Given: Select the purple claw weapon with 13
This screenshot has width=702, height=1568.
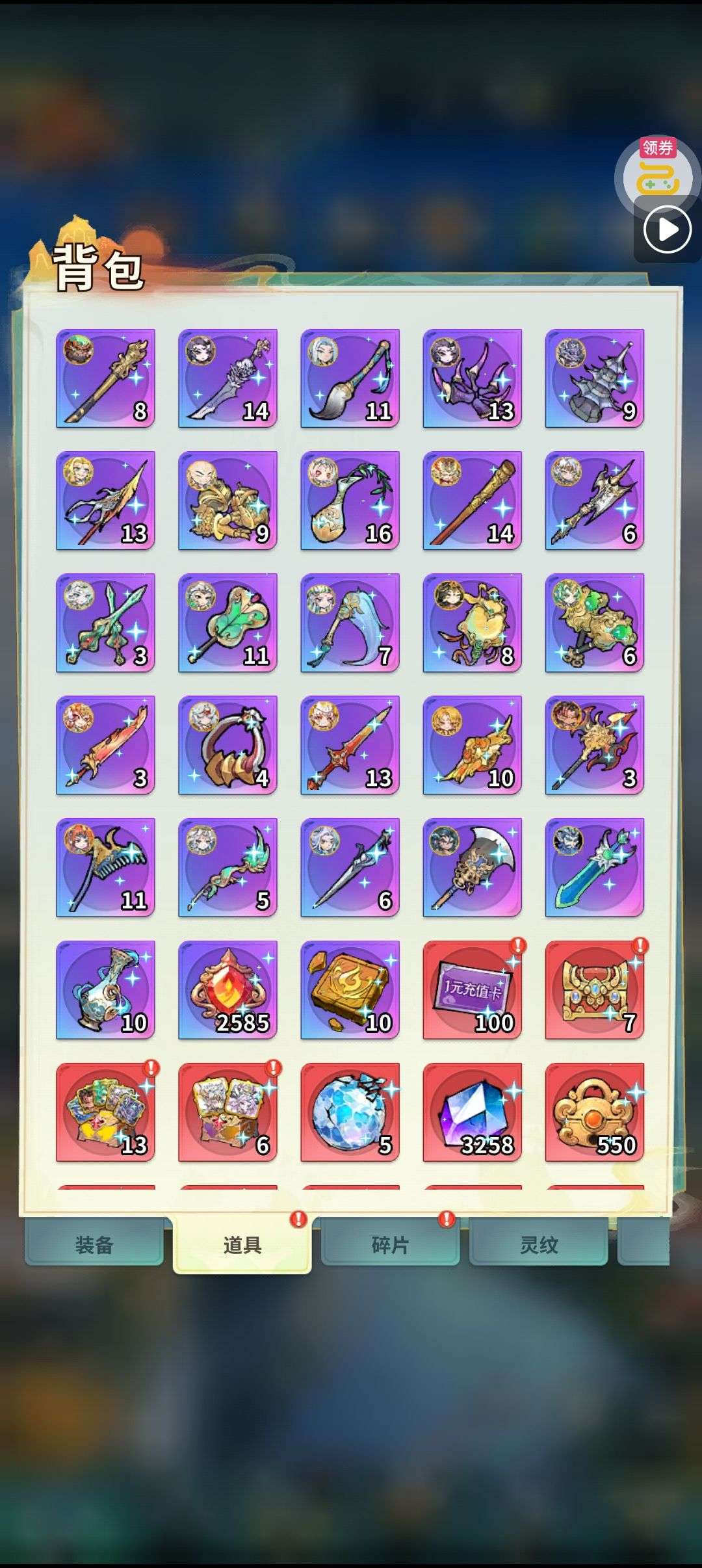Looking at the screenshot, I should [x=472, y=378].
